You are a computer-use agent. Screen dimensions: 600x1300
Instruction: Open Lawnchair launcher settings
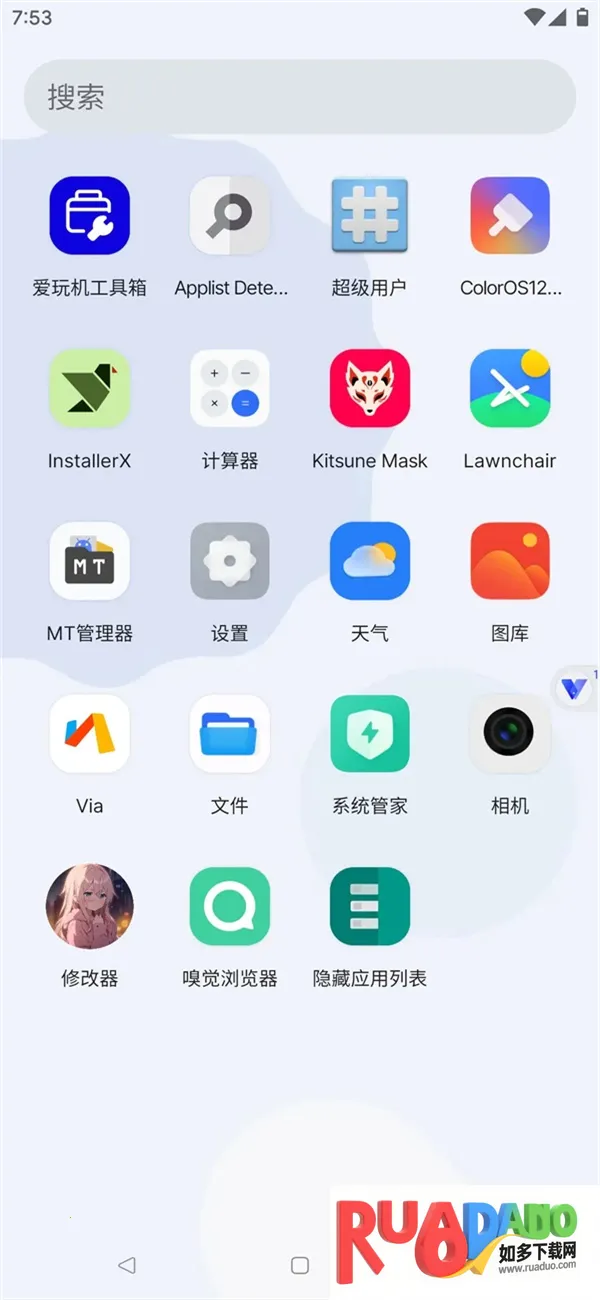point(510,389)
